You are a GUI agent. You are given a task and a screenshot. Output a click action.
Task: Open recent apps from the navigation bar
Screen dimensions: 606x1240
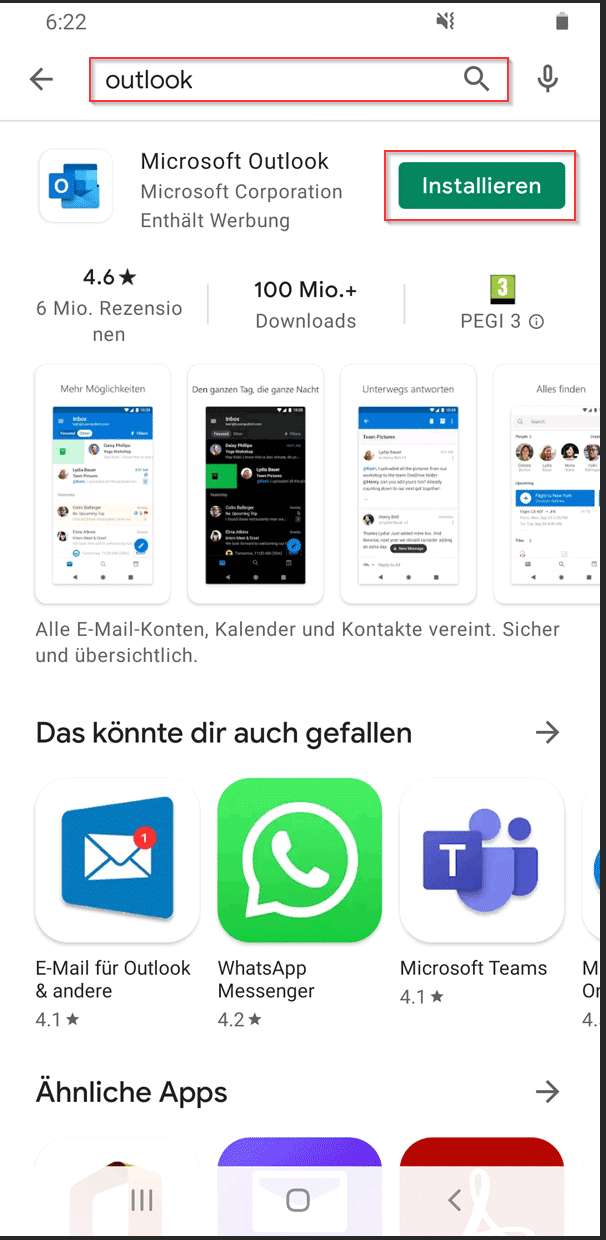pos(141,1200)
